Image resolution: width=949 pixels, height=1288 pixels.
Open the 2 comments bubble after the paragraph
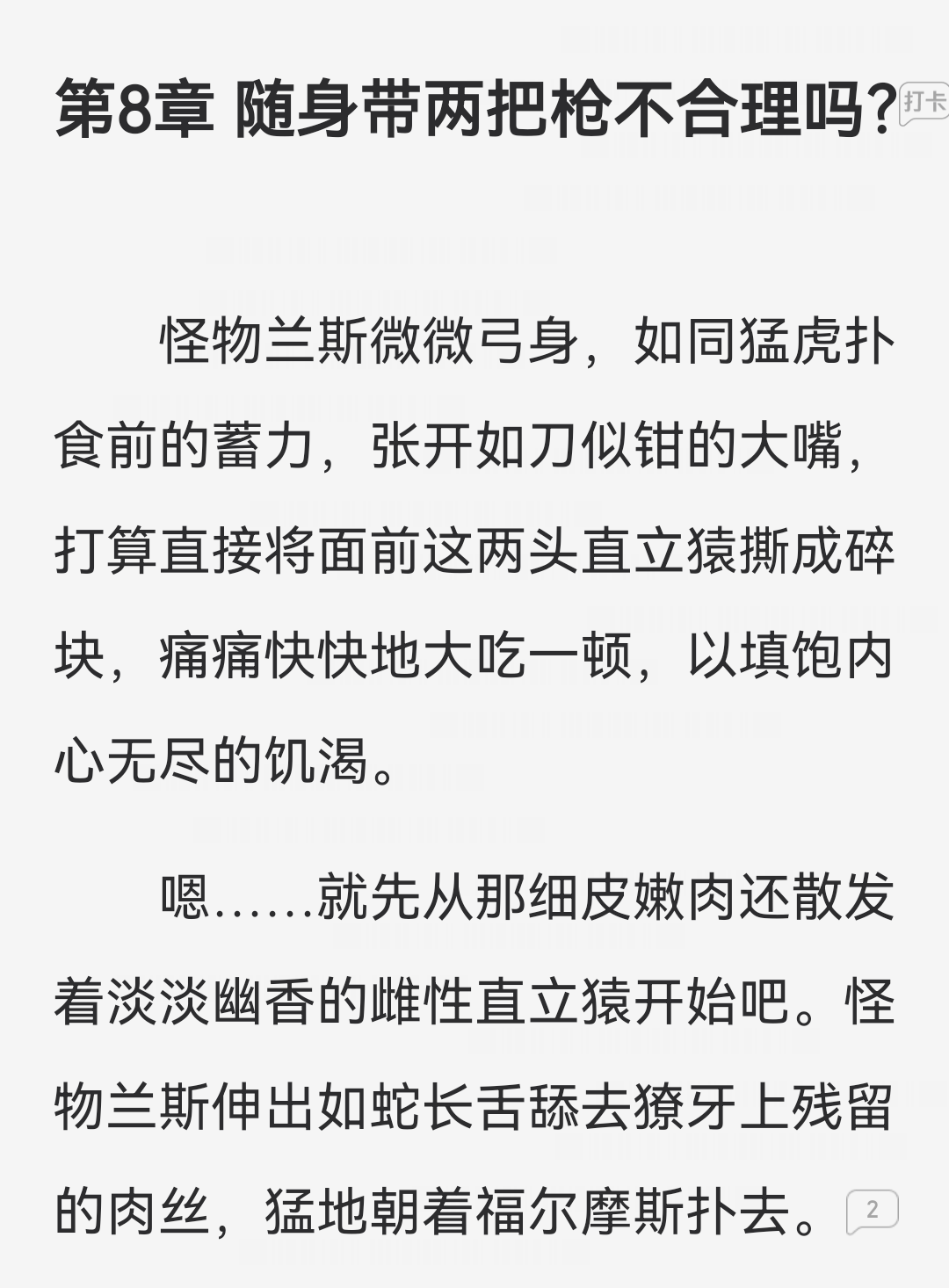[x=872, y=1212]
